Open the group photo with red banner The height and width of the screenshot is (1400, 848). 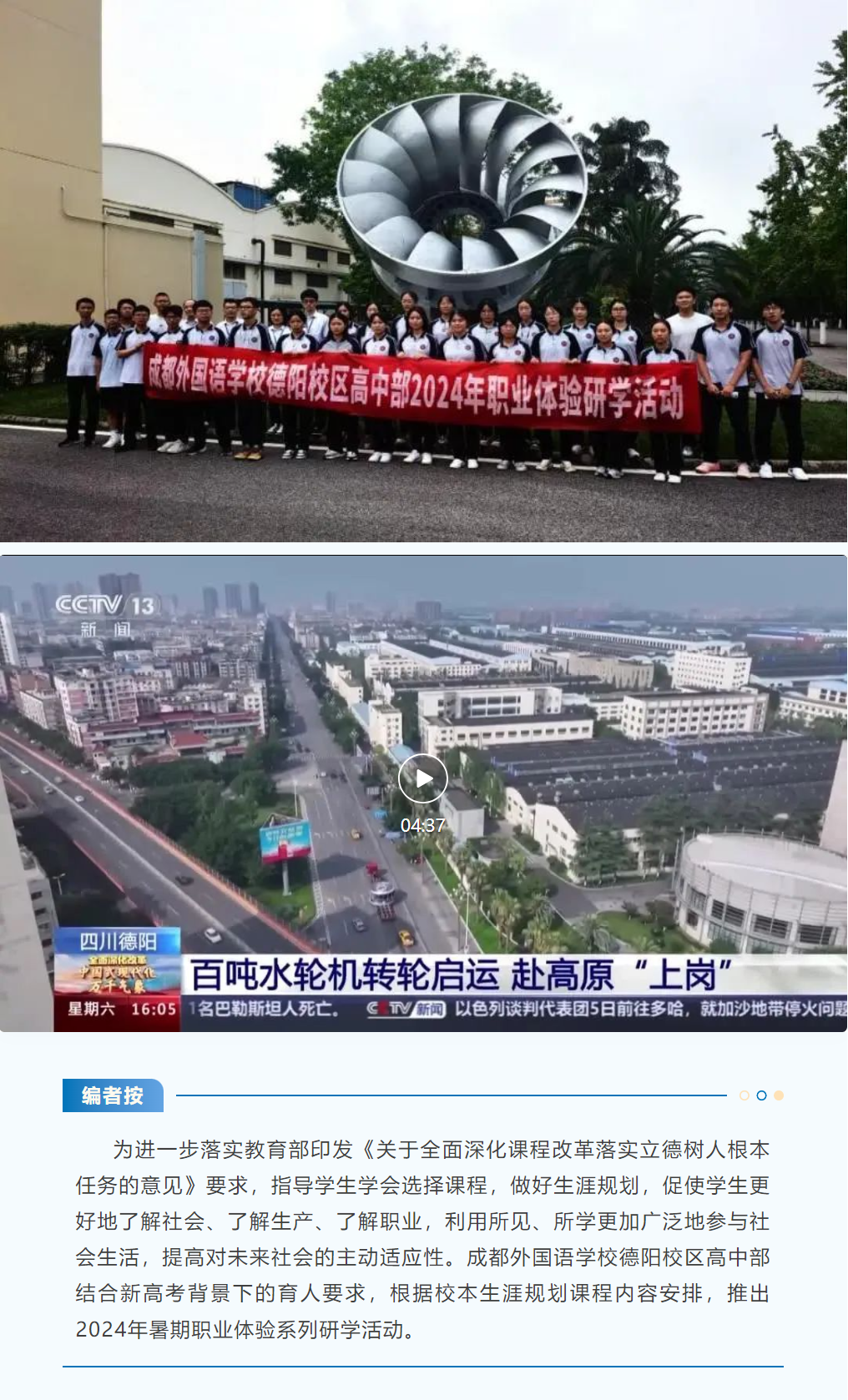423,271
